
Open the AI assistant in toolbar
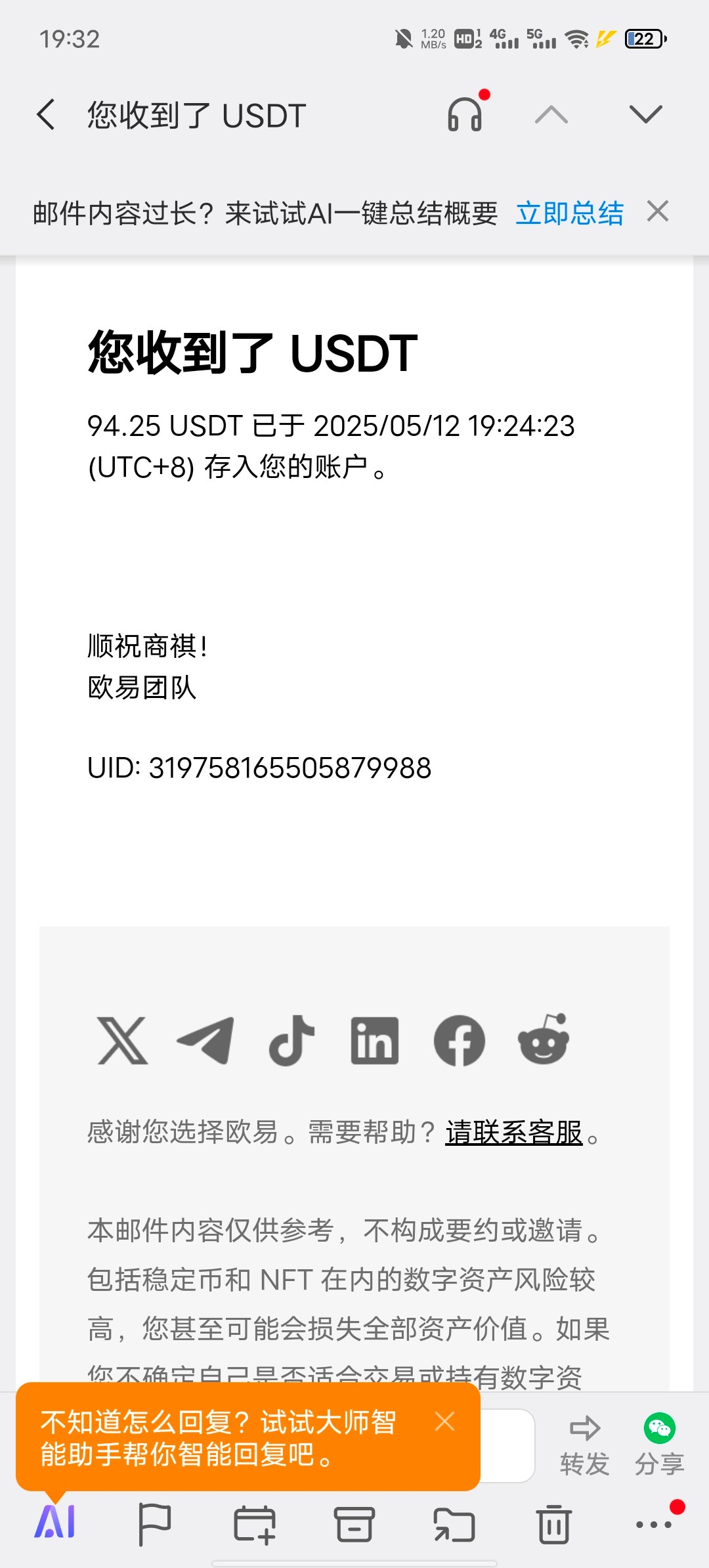[55, 1522]
